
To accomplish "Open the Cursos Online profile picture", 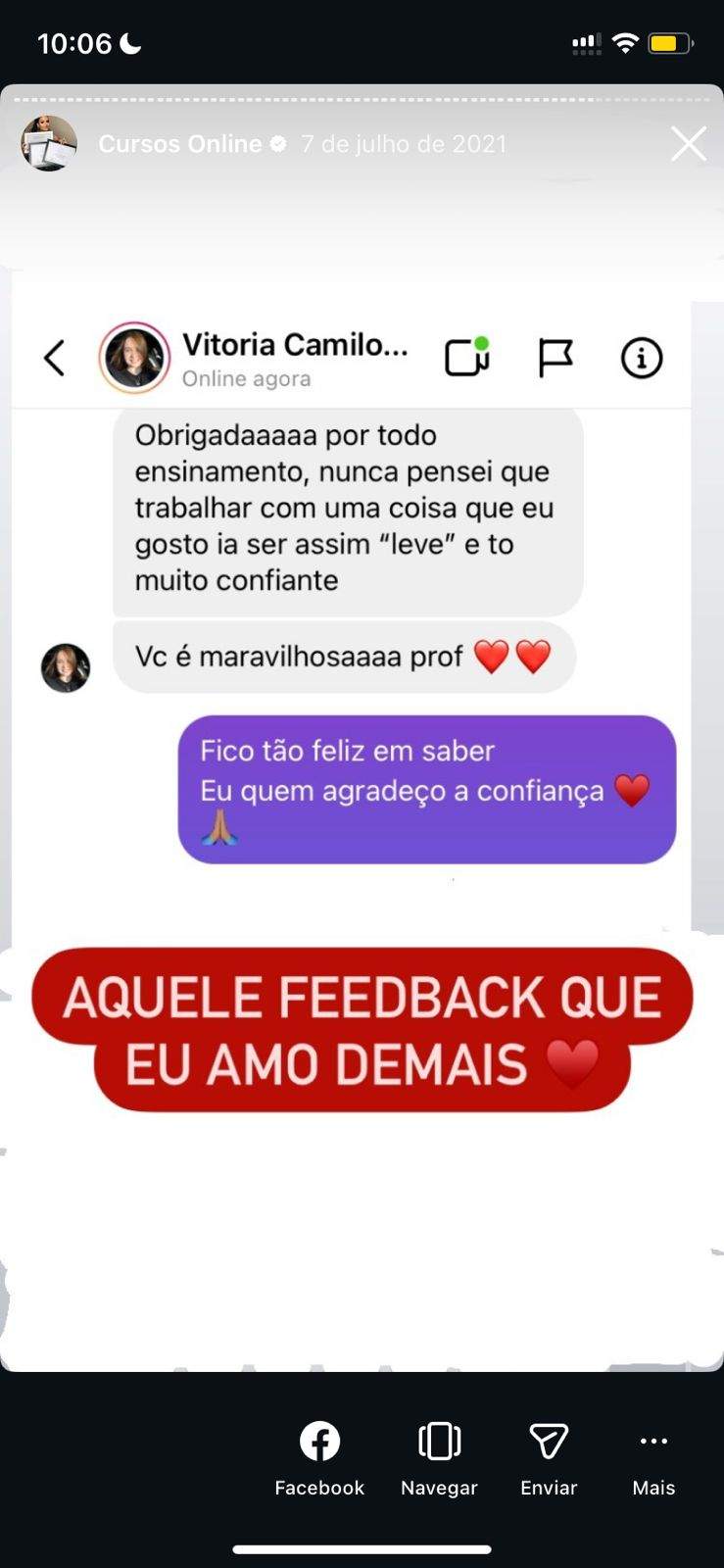I will (49, 144).
